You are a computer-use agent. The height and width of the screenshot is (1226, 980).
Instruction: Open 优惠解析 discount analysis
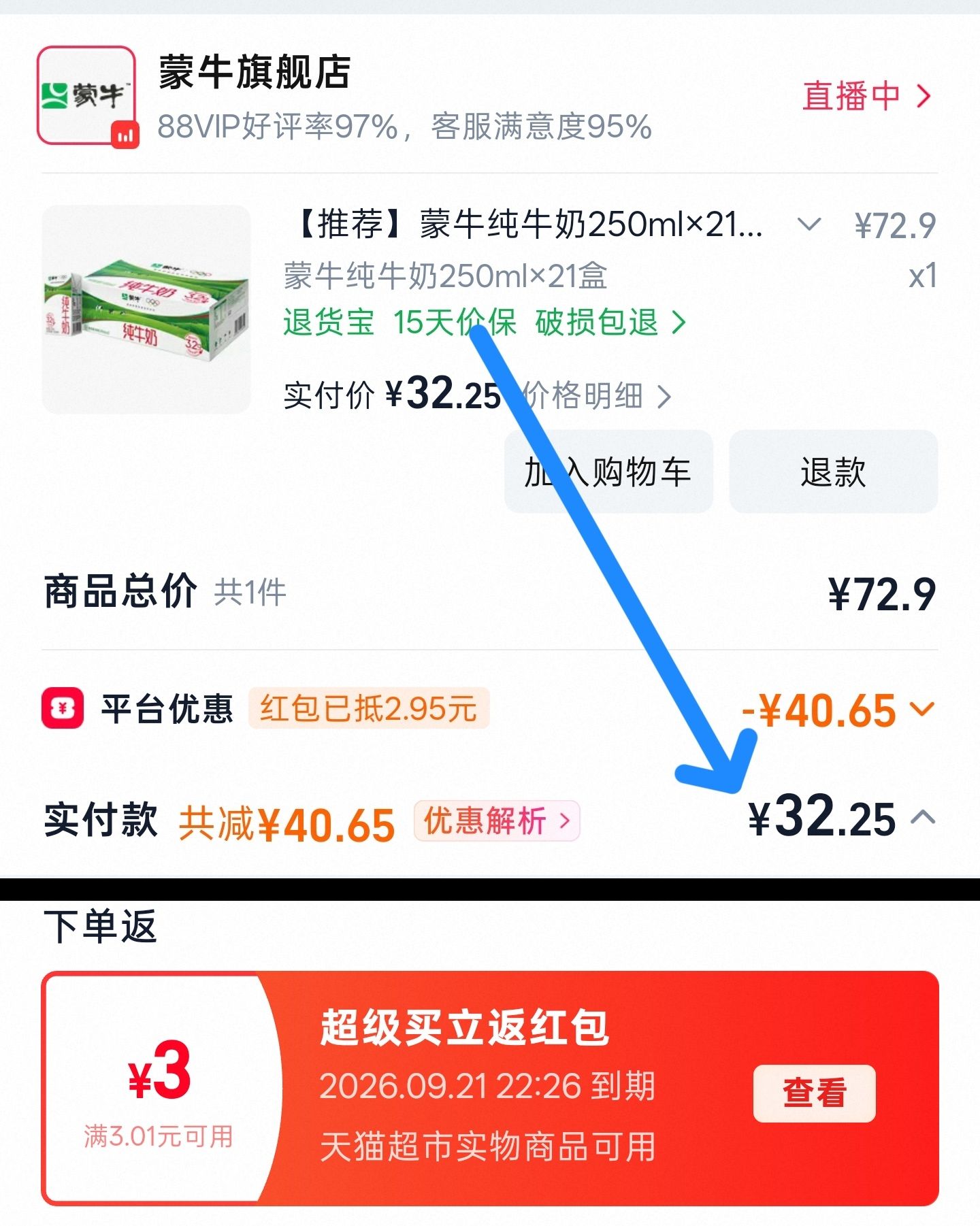(497, 821)
